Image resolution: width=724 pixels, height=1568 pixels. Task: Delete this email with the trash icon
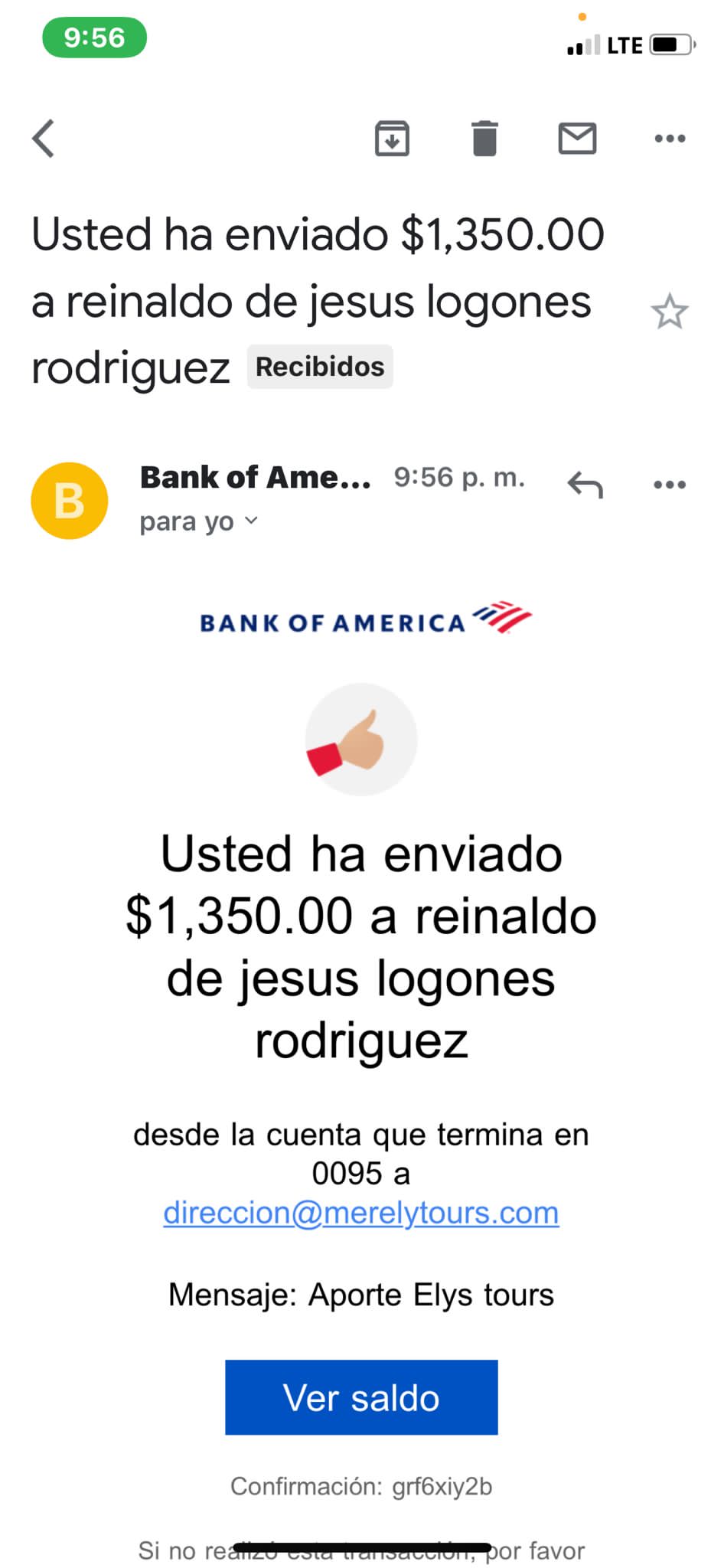tap(484, 139)
